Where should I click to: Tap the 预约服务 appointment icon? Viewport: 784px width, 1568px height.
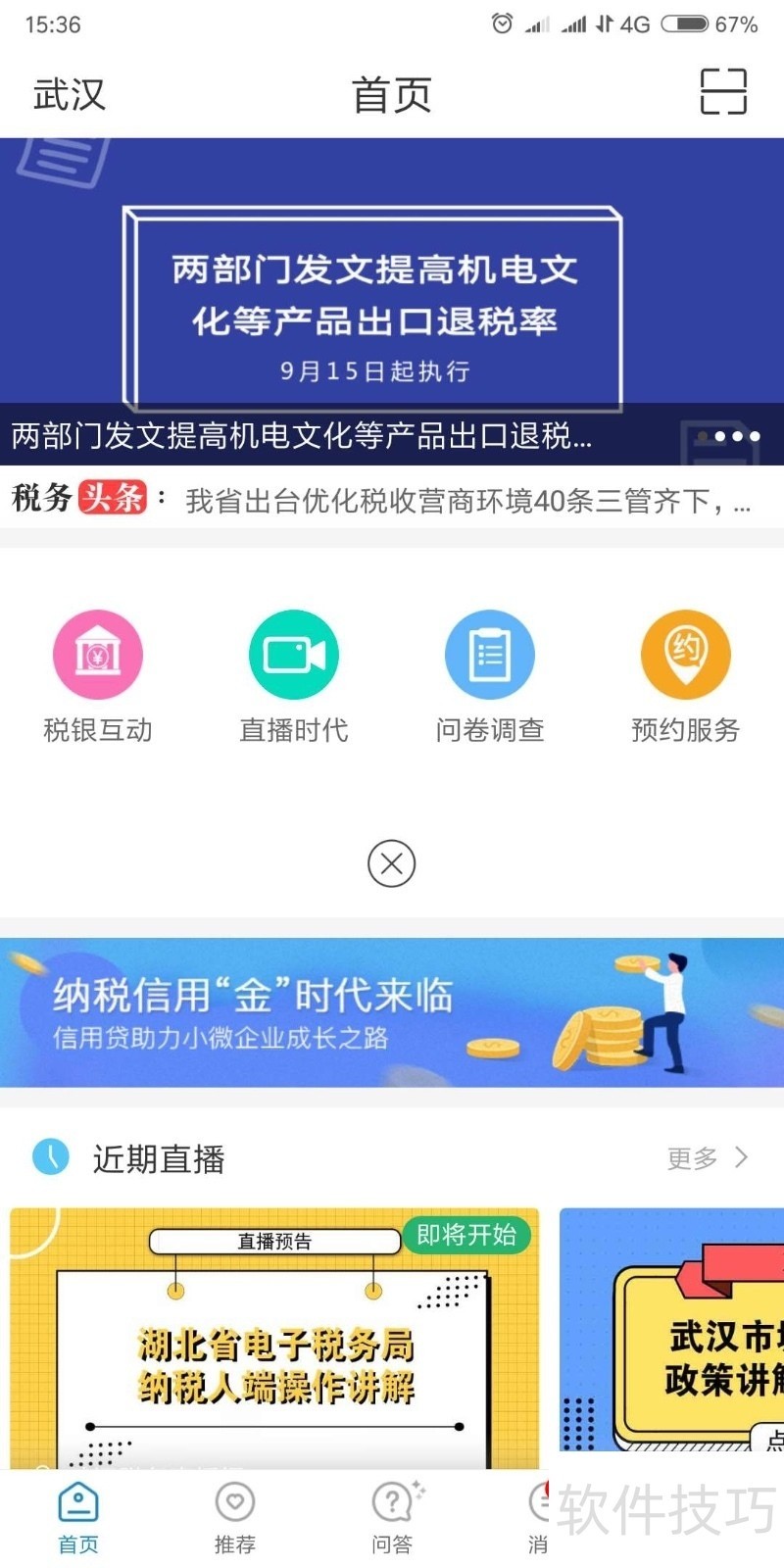(x=685, y=654)
